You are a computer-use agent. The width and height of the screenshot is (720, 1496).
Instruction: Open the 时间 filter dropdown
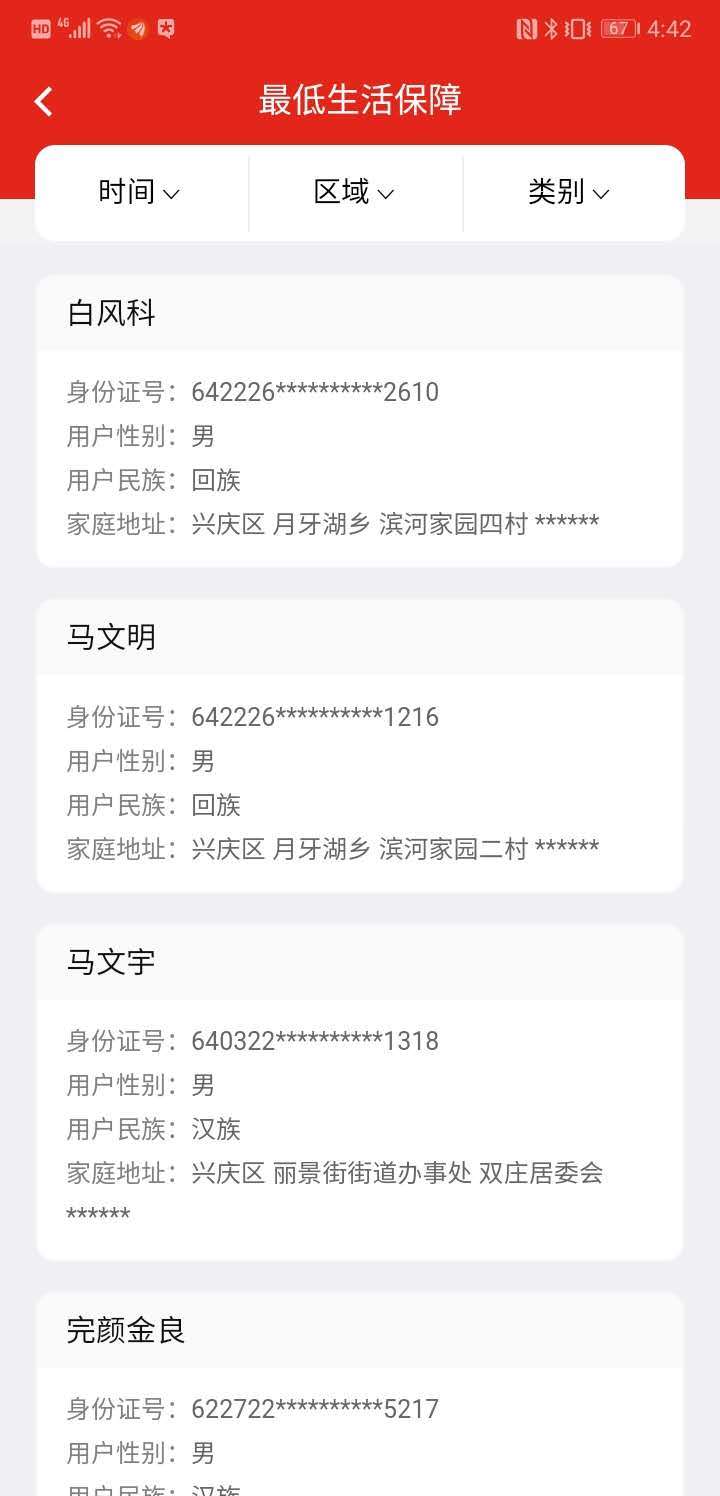pyautogui.click(x=139, y=193)
